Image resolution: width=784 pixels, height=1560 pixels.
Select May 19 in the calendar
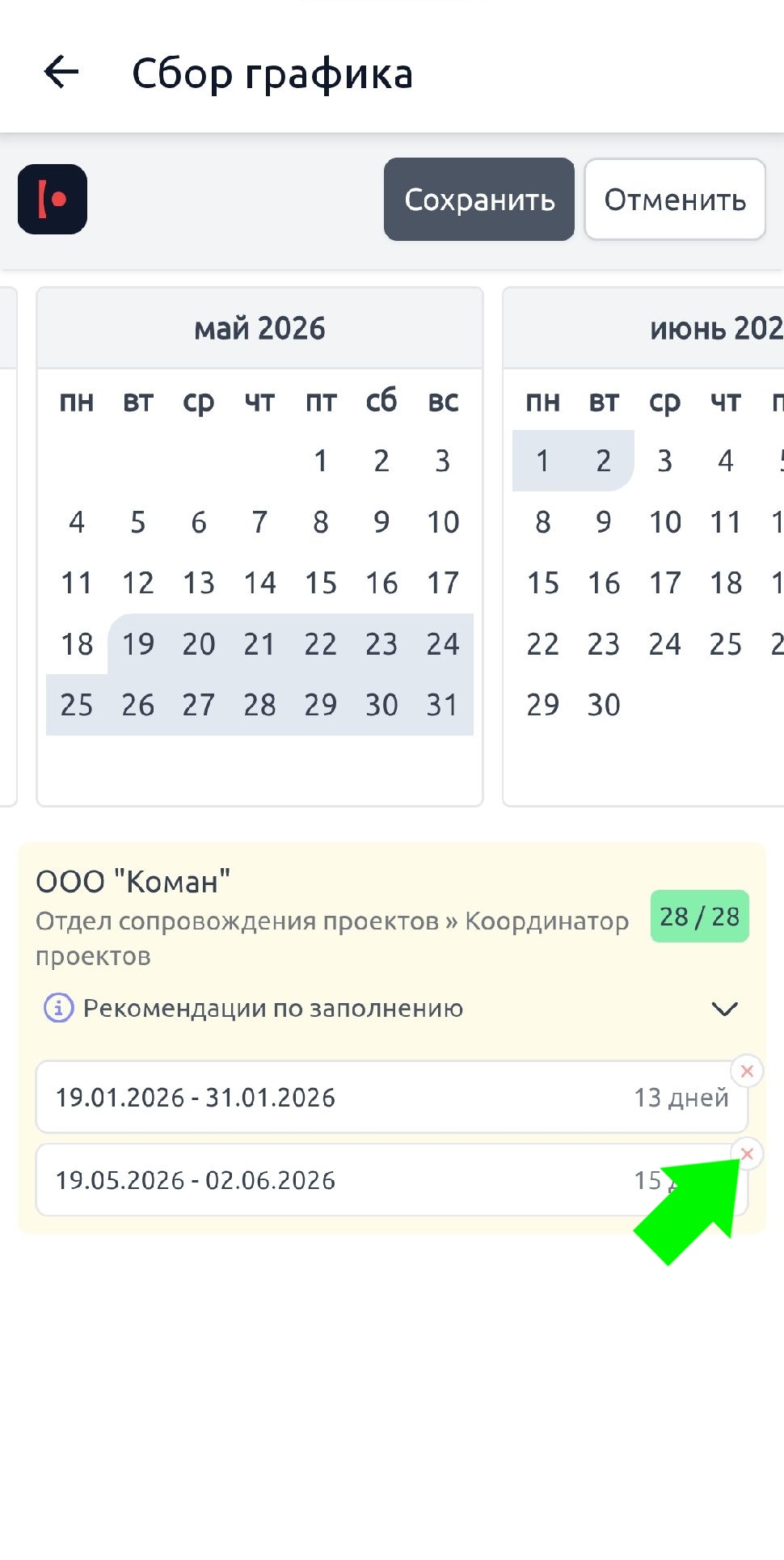coord(137,644)
